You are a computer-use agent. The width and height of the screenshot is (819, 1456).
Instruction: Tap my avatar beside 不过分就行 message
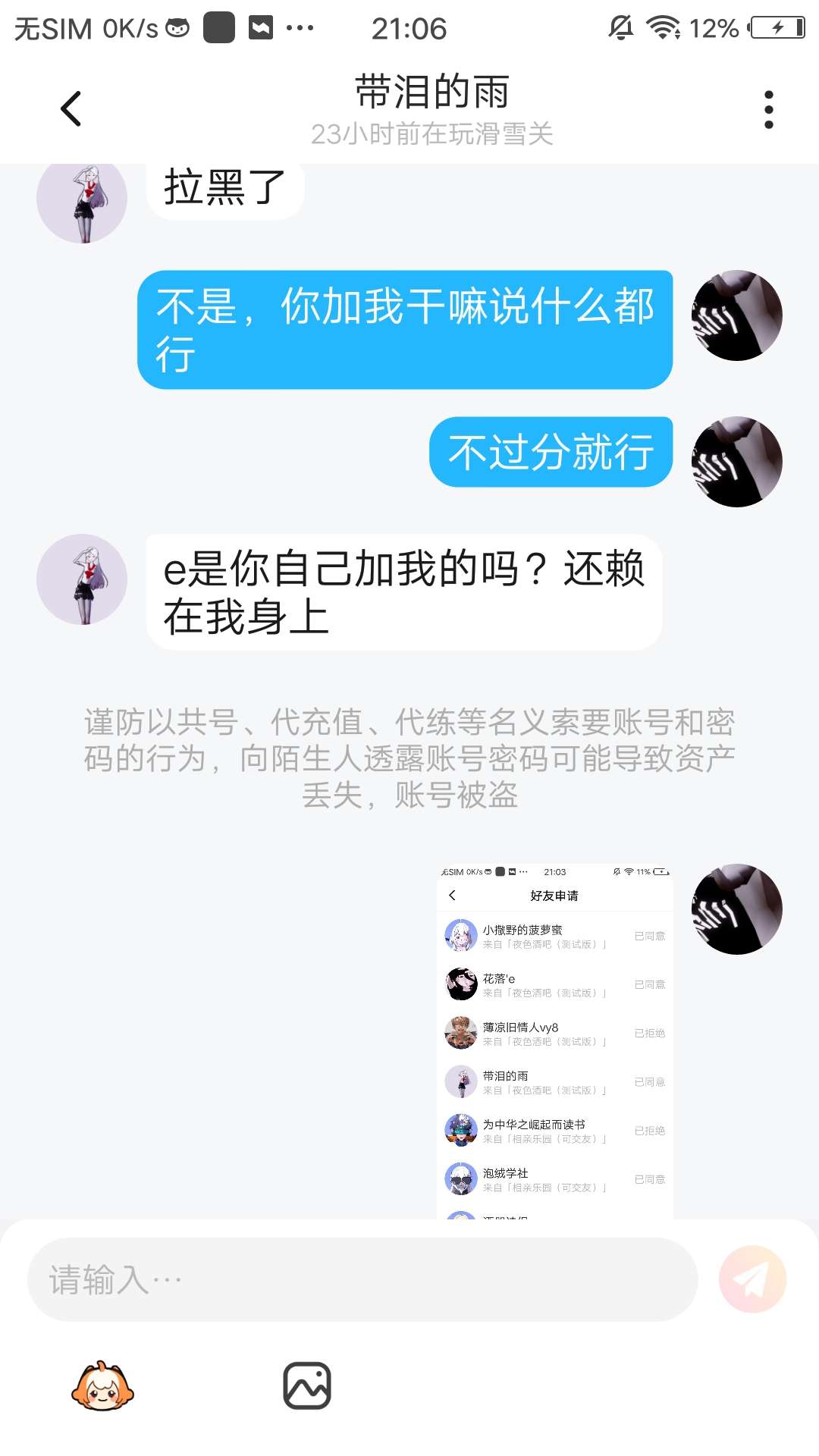click(x=737, y=462)
